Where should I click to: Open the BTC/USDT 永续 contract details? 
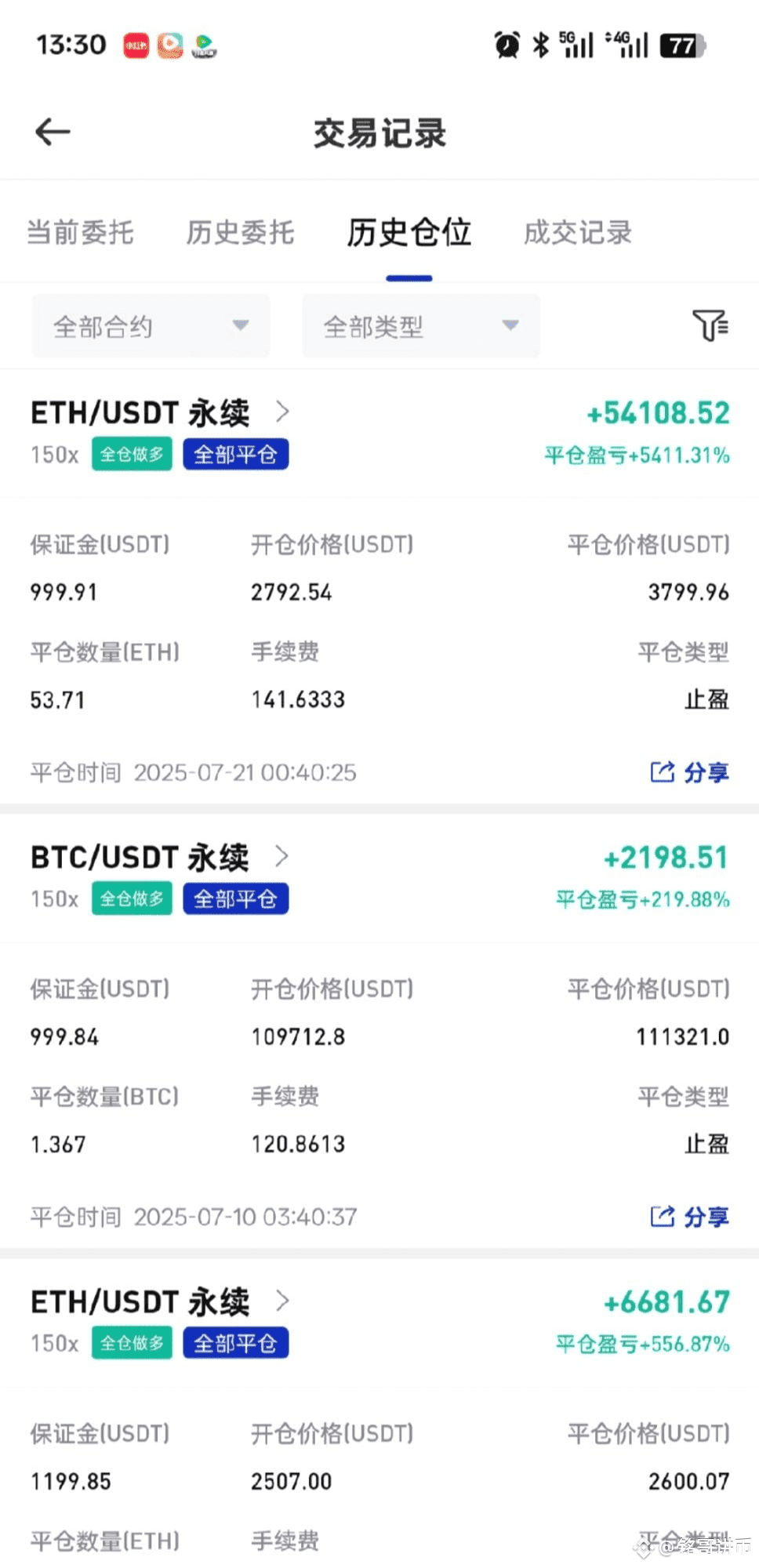coord(161,857)
